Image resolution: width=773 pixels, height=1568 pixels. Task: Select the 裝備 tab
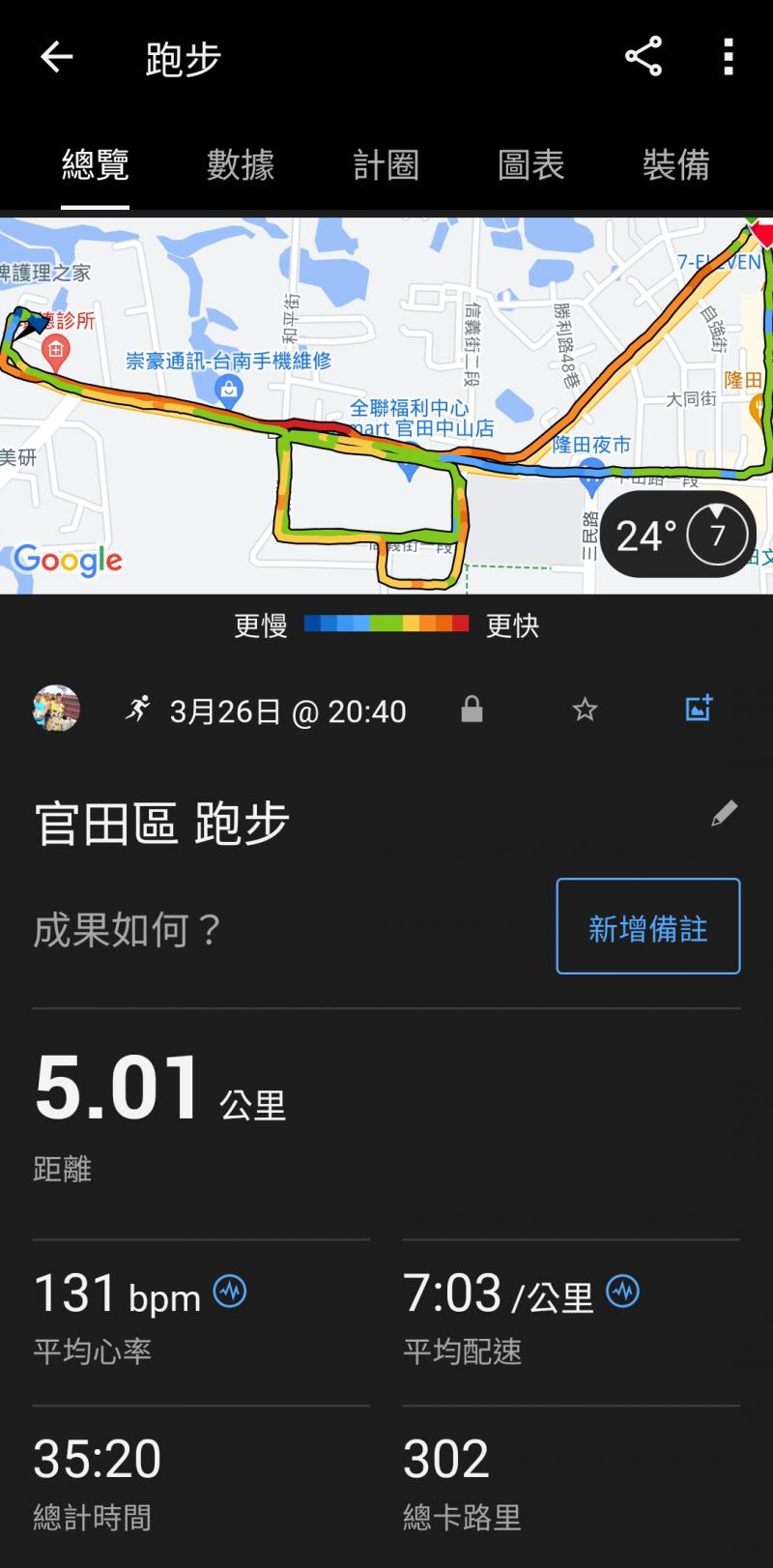[x=675, y=164]
